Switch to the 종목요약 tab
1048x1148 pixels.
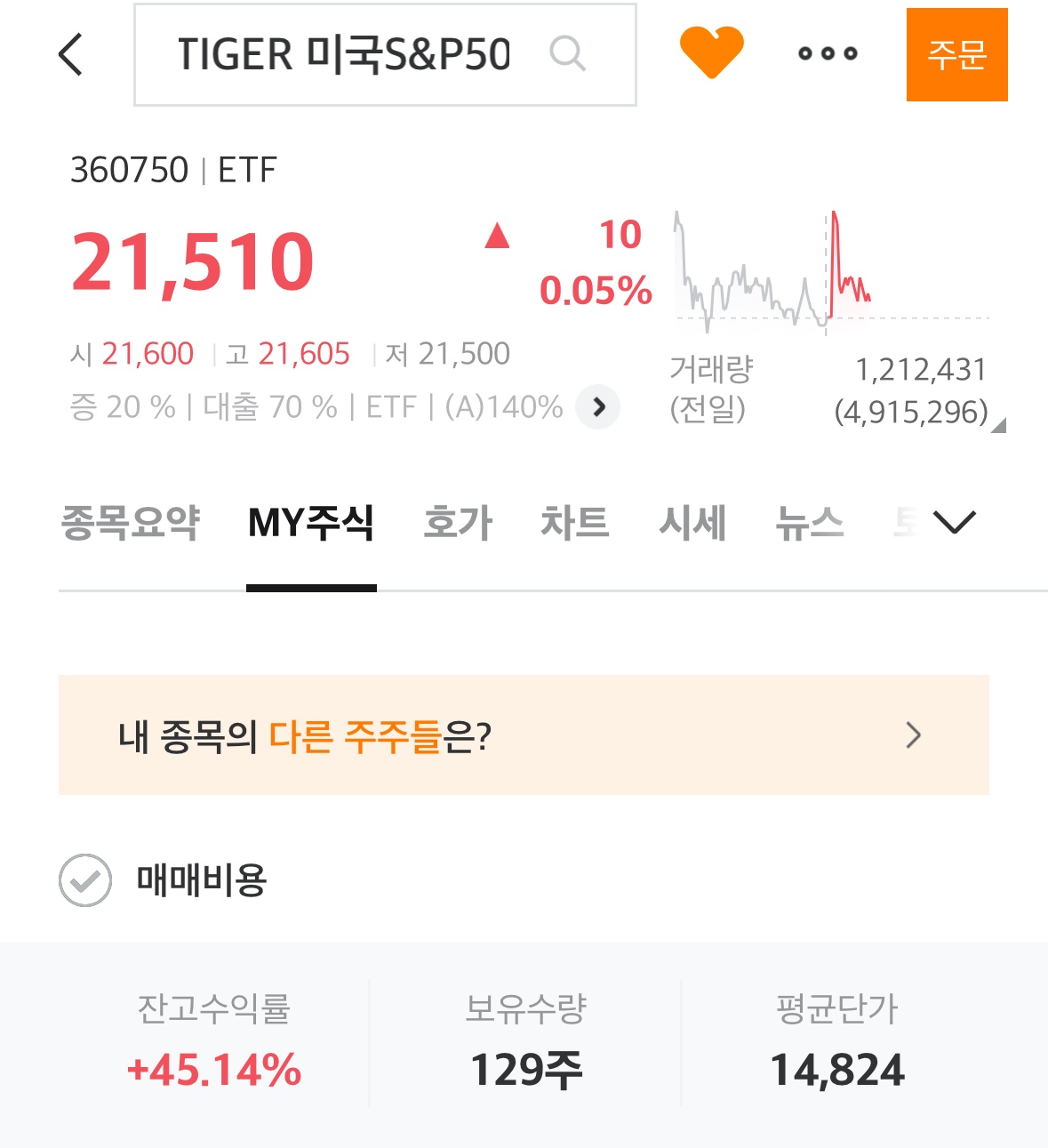pyautogui.click(x=131, y=524)
